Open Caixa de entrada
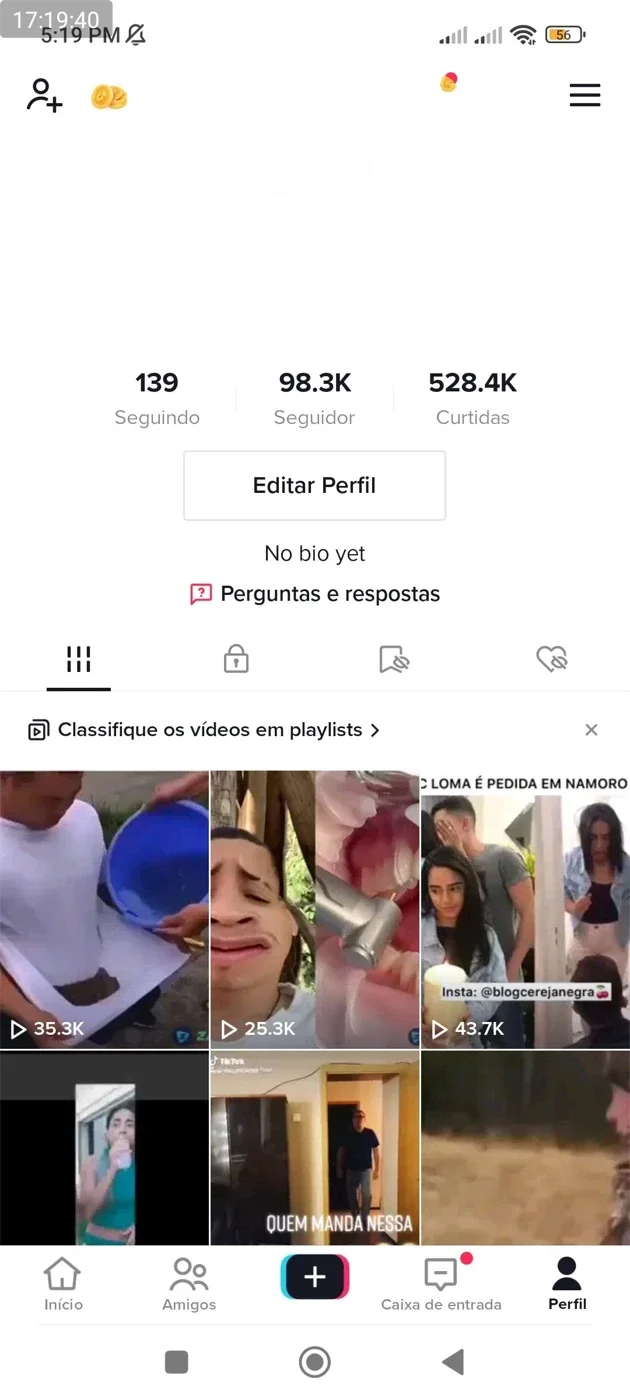The width and height of the screenshot is (630, 1400). coord(441,1285)
